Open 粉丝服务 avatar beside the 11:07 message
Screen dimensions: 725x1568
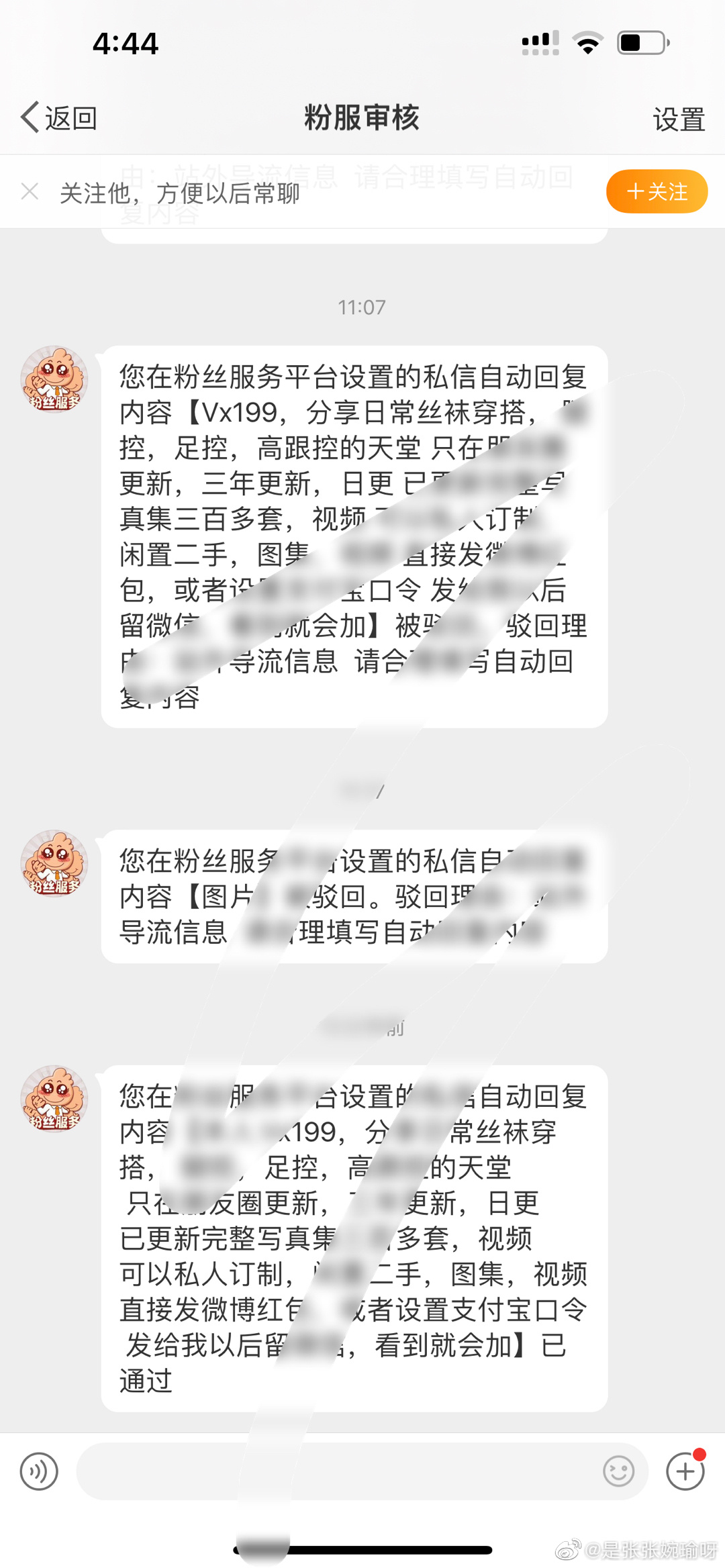pyautogui.click(x=54, y=379)
